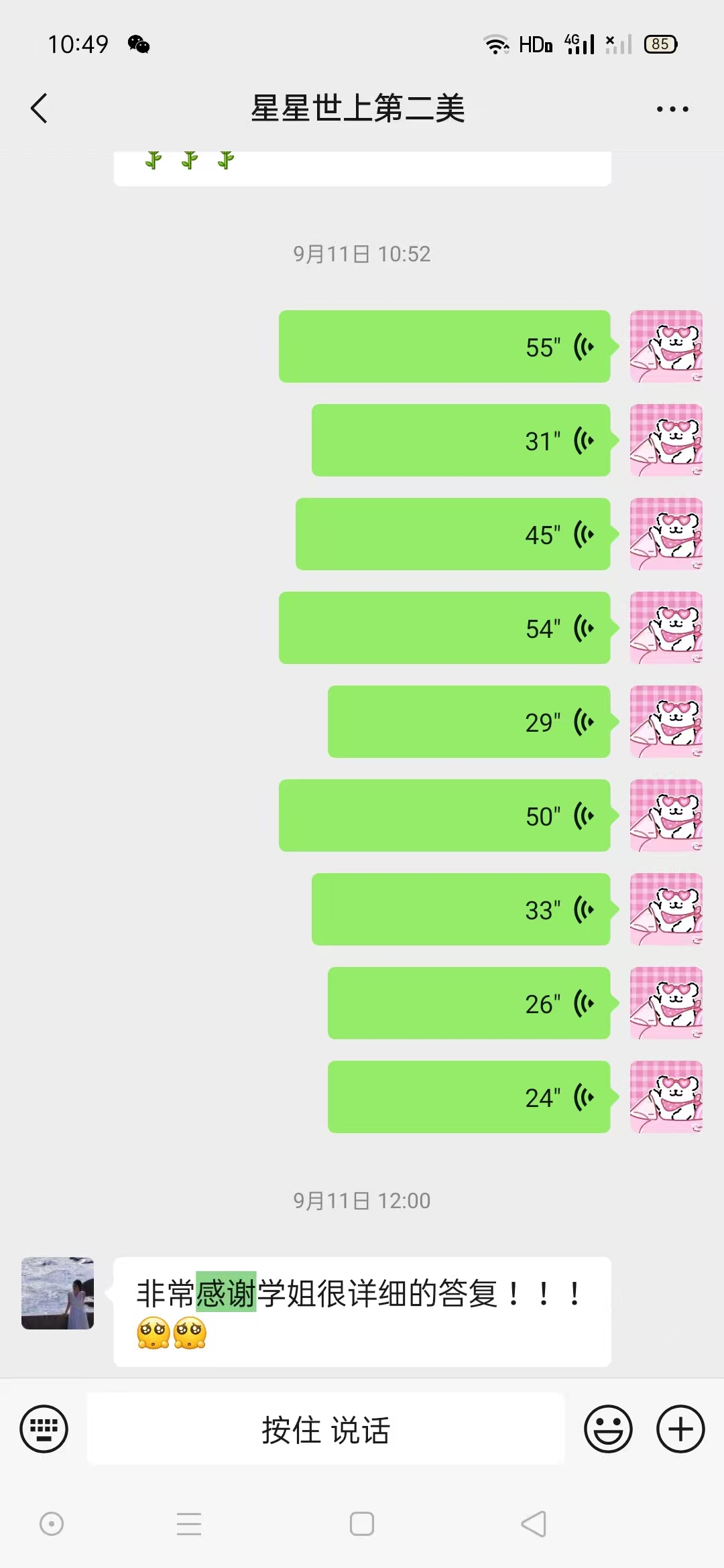Open the contact's avatar beside the thank-you message
This screenshot has width=724, height=1568.
(58, 1293)
